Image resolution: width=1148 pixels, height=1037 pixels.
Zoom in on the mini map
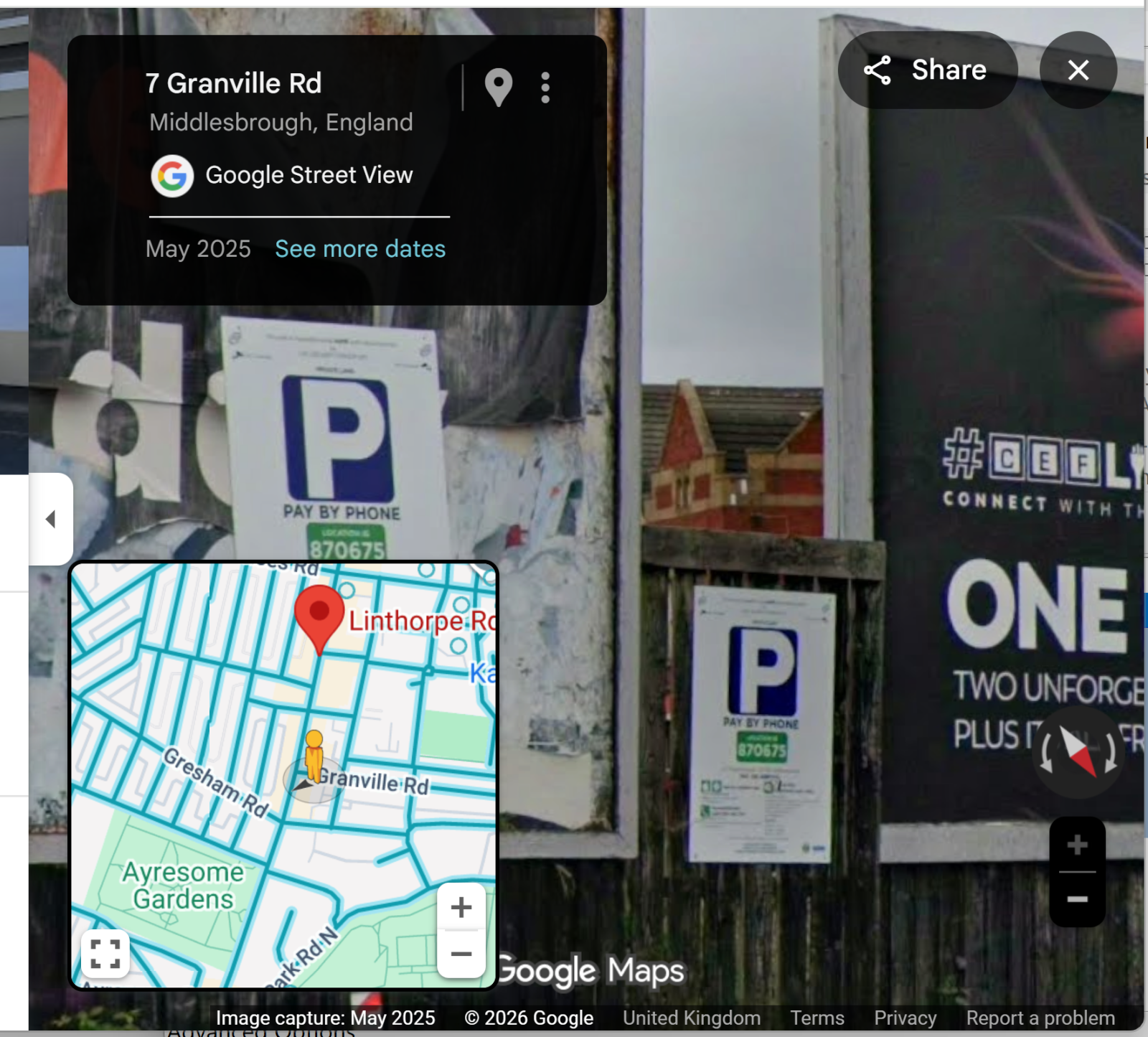pyautogui.click(x=461, y=907)
